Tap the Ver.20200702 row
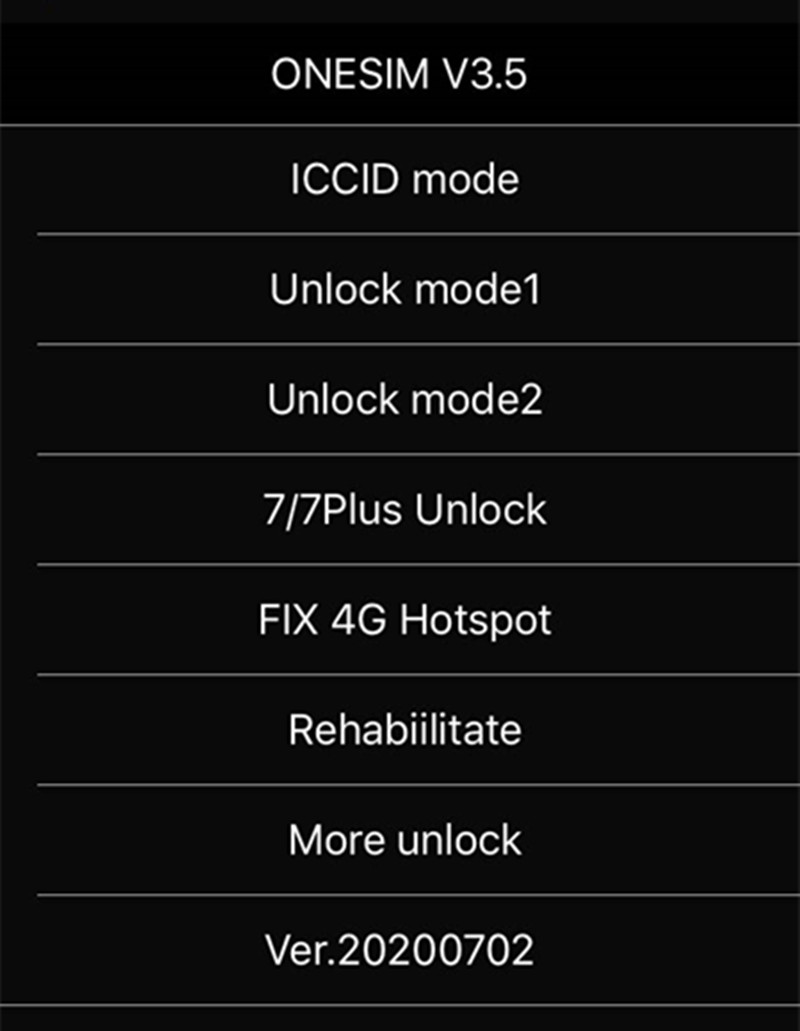The height and width of the screenshot is (1031, 800). point(400,950)
